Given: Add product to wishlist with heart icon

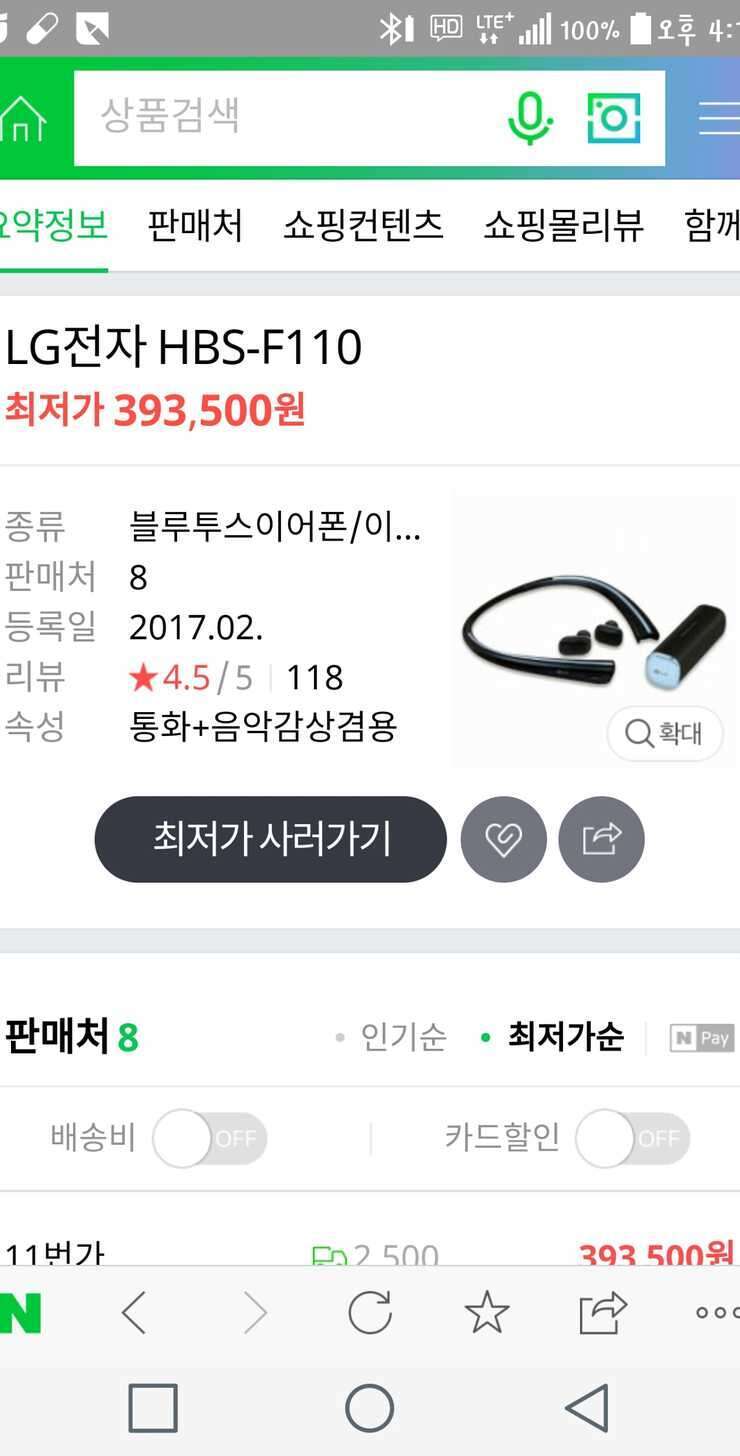Looking at the screenshot, I should pos(504,839).
